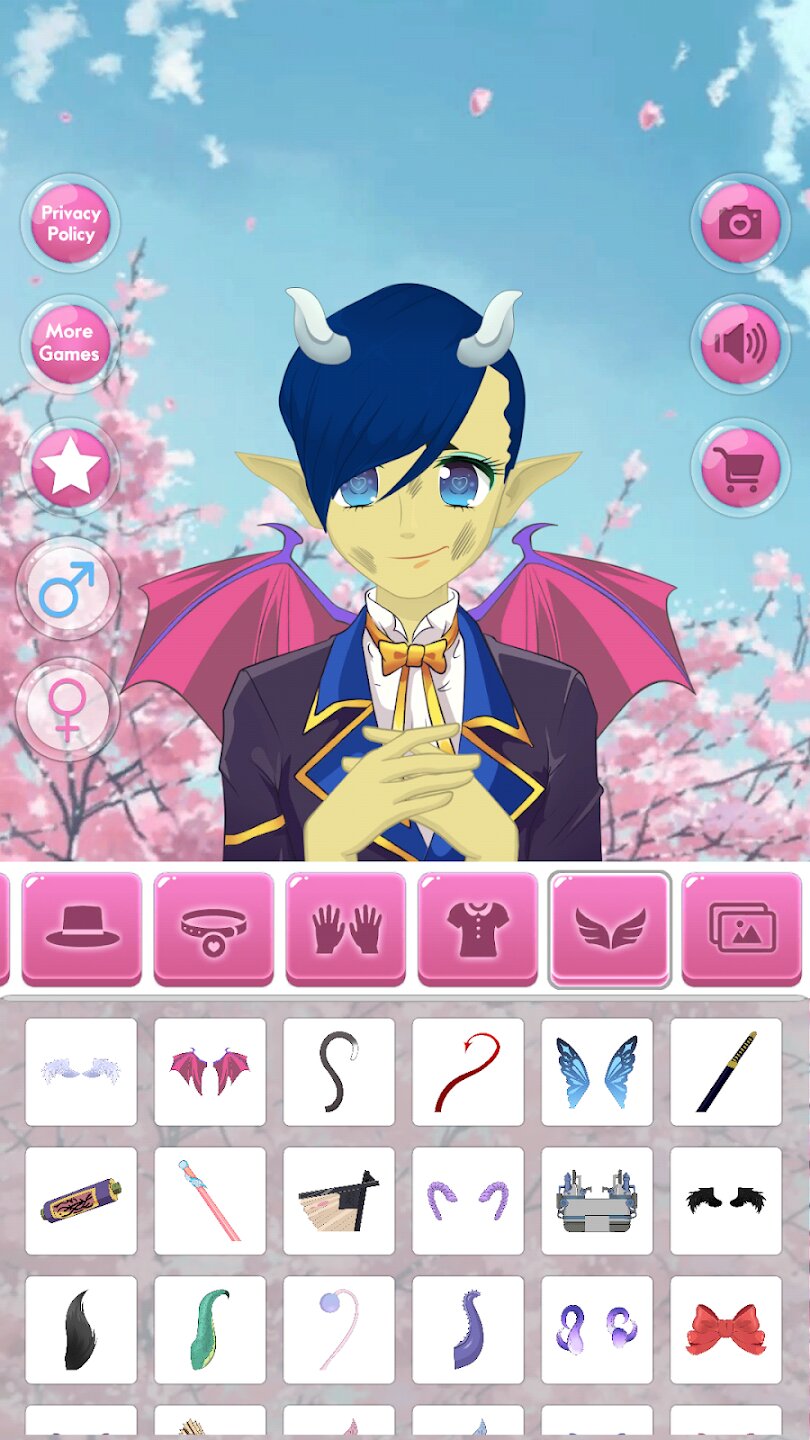
Task: Open the shop cart
Action: click(x=740, y=466)
